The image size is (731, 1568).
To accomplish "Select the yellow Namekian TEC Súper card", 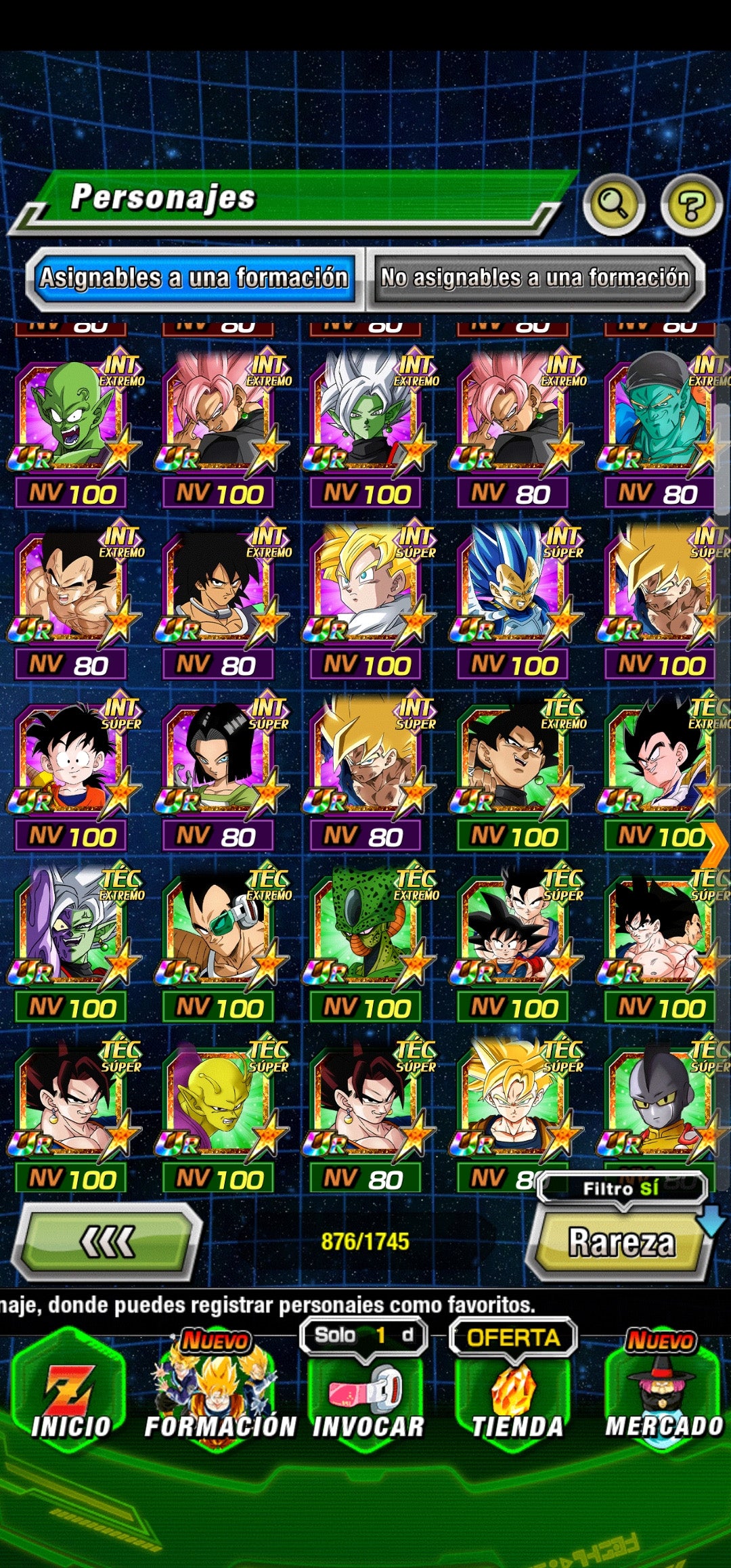I will coord(218,1099).
